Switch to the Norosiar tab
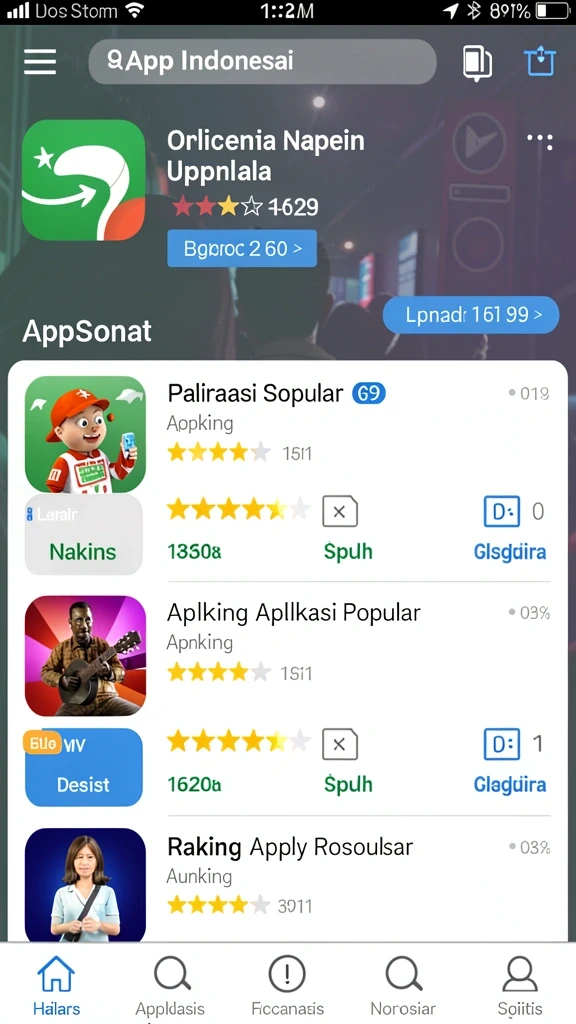Image resolution: width=576 pixels, height=1024 pixels. point(403,986)
